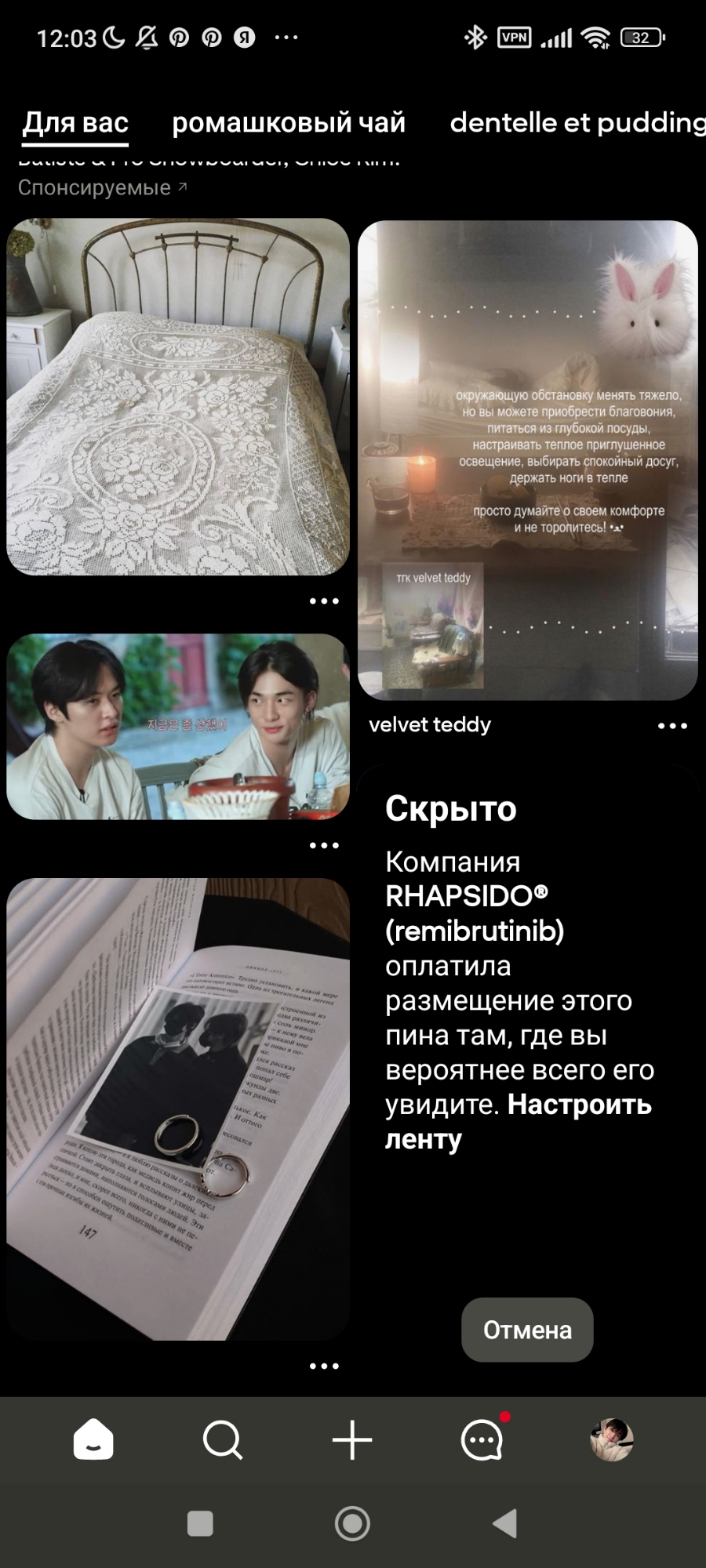Open options for the two men pin

(324, 845)
